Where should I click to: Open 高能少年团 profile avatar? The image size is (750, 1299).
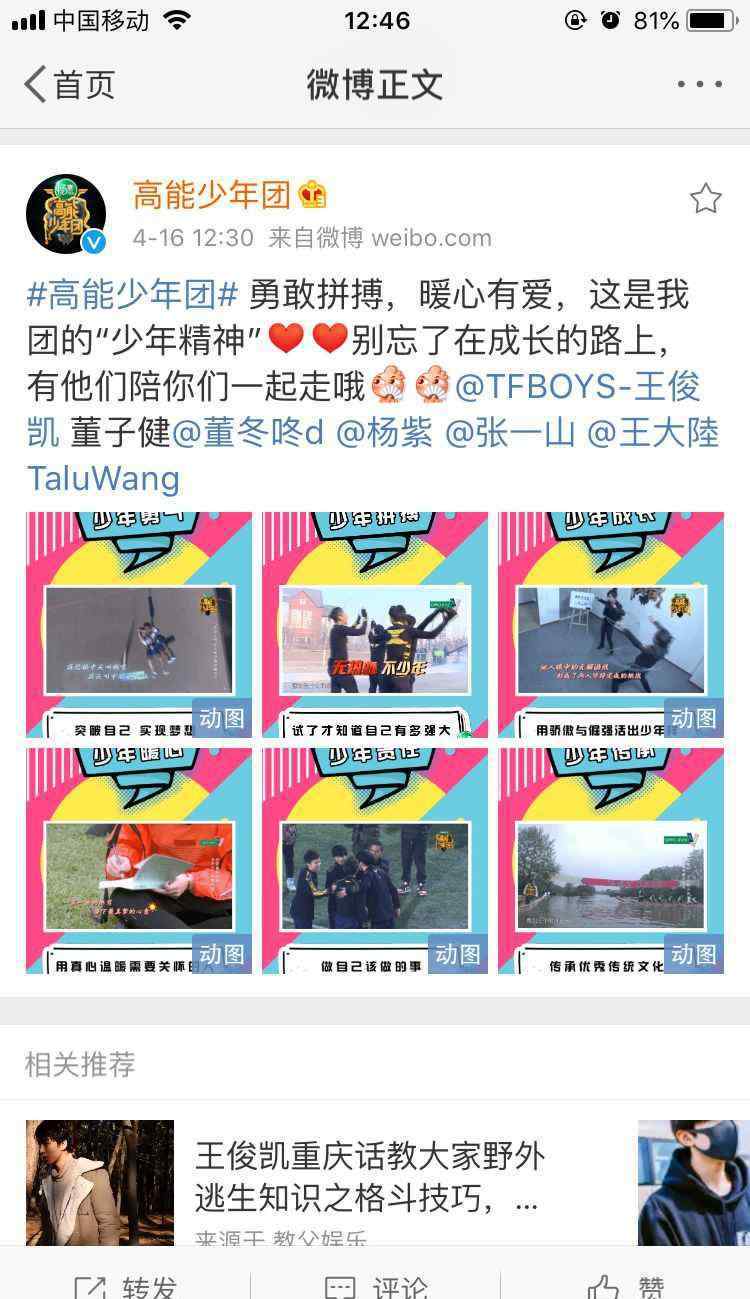click(66, 214)
